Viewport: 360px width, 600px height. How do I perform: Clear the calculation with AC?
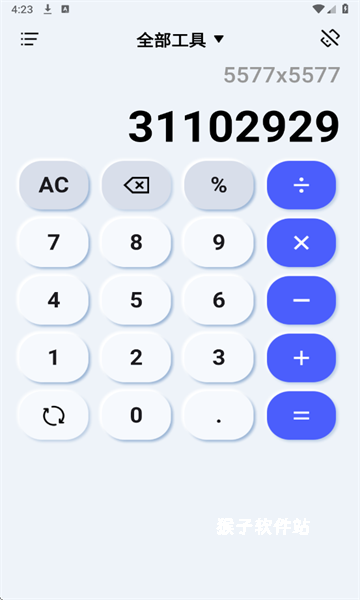(54, 185)
